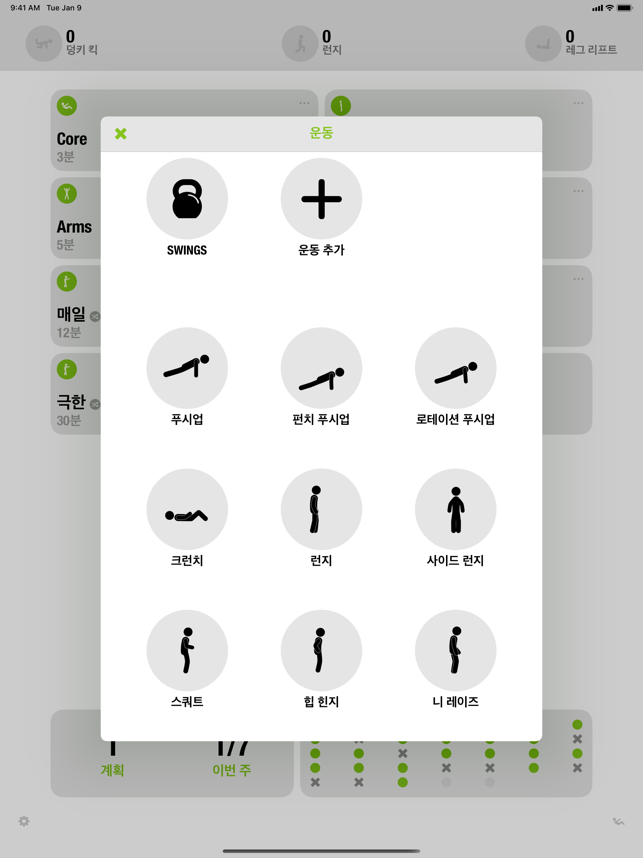Choose the 스쿼트 exercise
643x858 pixels.
pos(187,651)
